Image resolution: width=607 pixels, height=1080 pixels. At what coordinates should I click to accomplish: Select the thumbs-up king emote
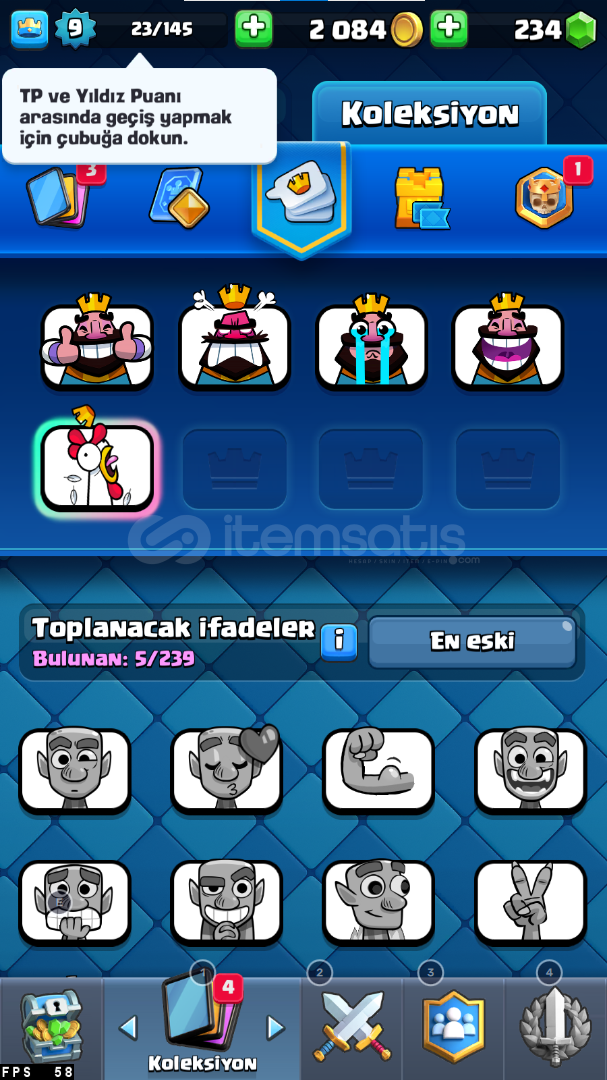coord(97,345)
